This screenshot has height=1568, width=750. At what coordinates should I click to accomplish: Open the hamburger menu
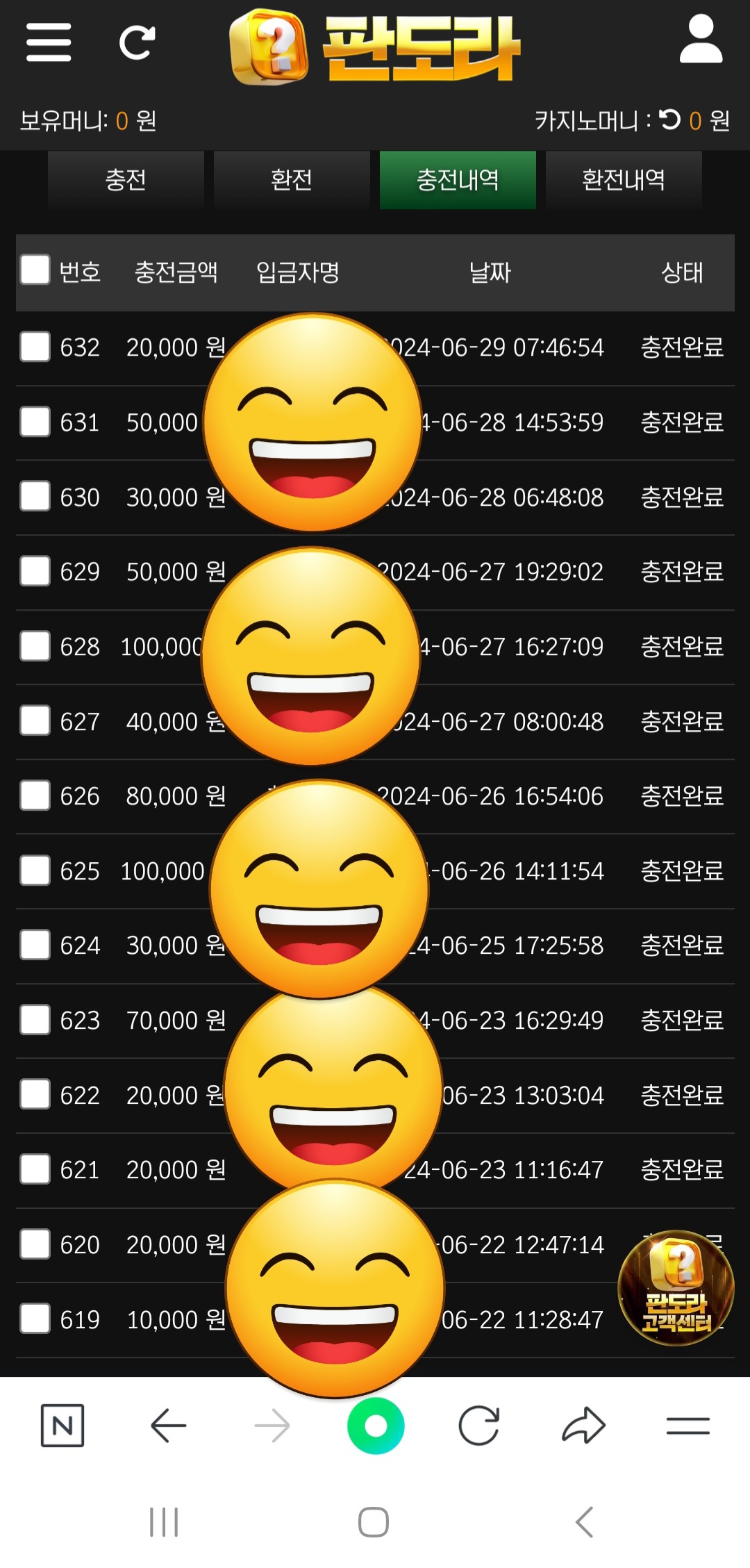tap(49, 42)
